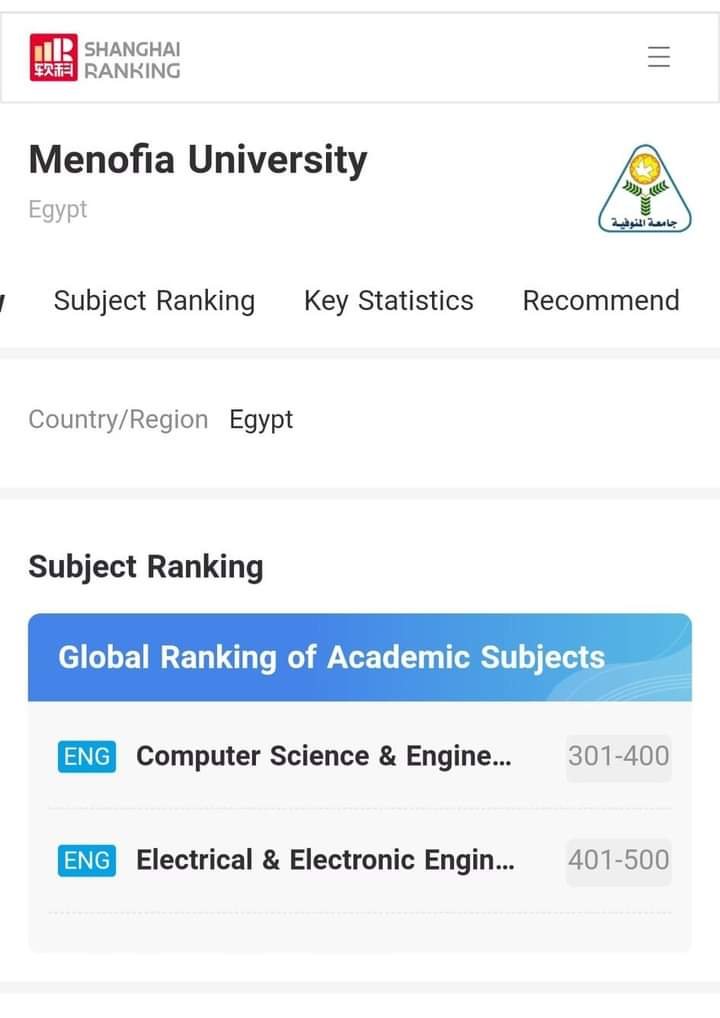Click the 301-400 ranking value

coord(619,757)
